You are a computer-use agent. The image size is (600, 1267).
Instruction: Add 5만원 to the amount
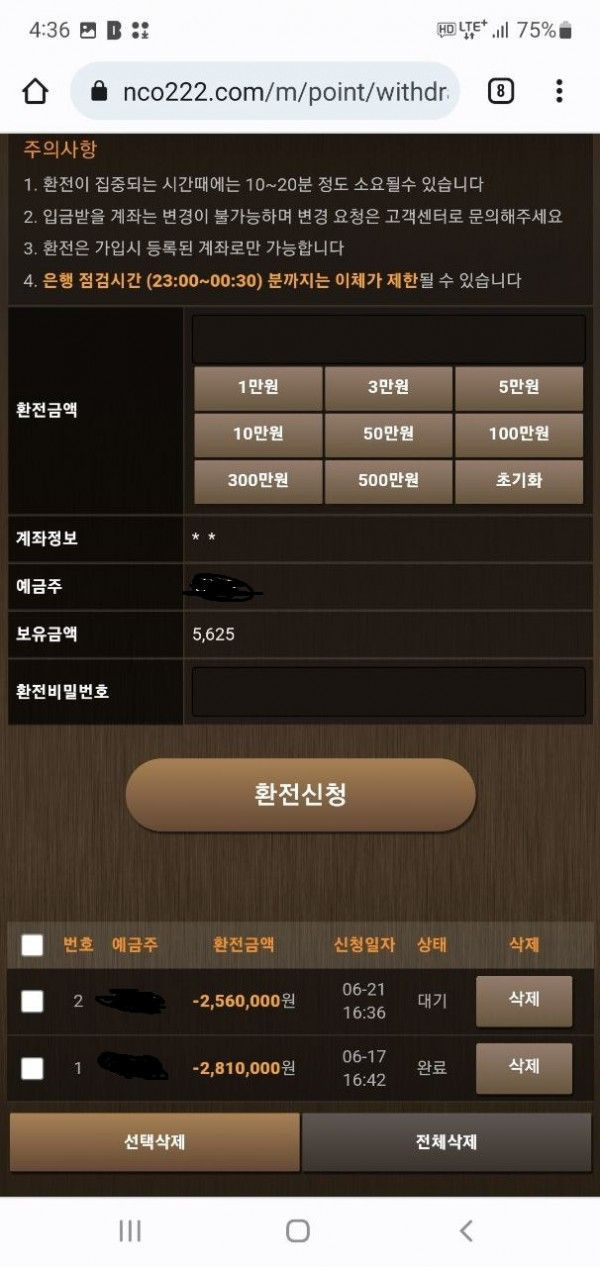pyautogui.click(x=518, y=388)
